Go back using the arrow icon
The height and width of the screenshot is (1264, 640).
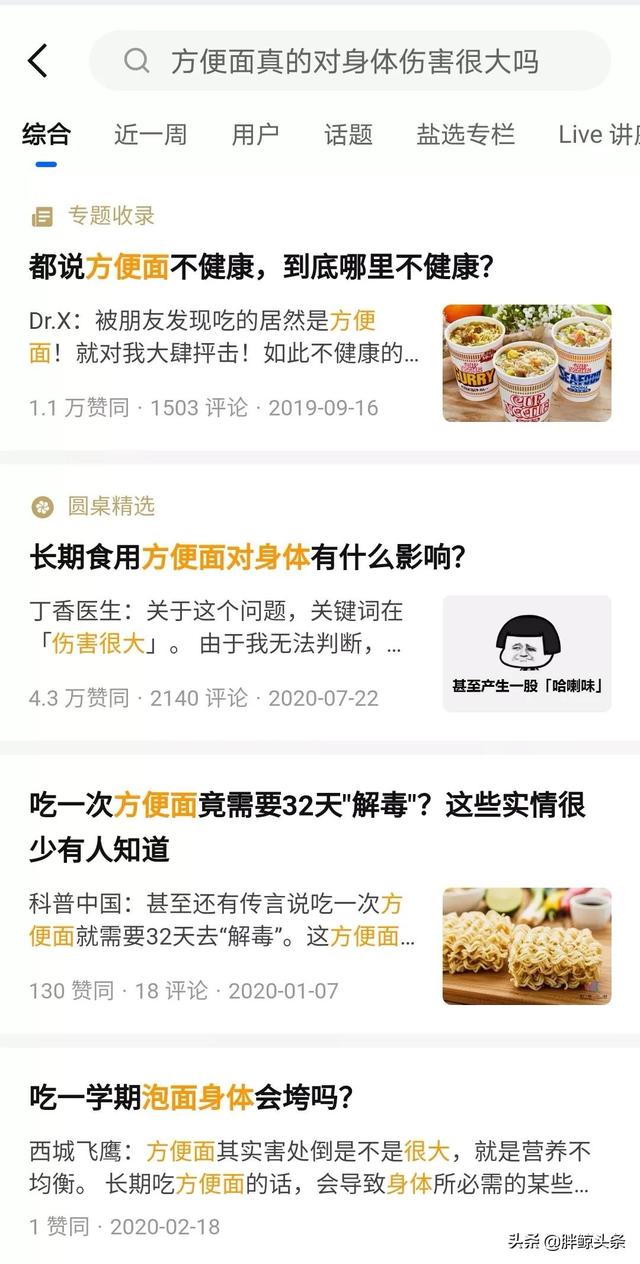38,61
